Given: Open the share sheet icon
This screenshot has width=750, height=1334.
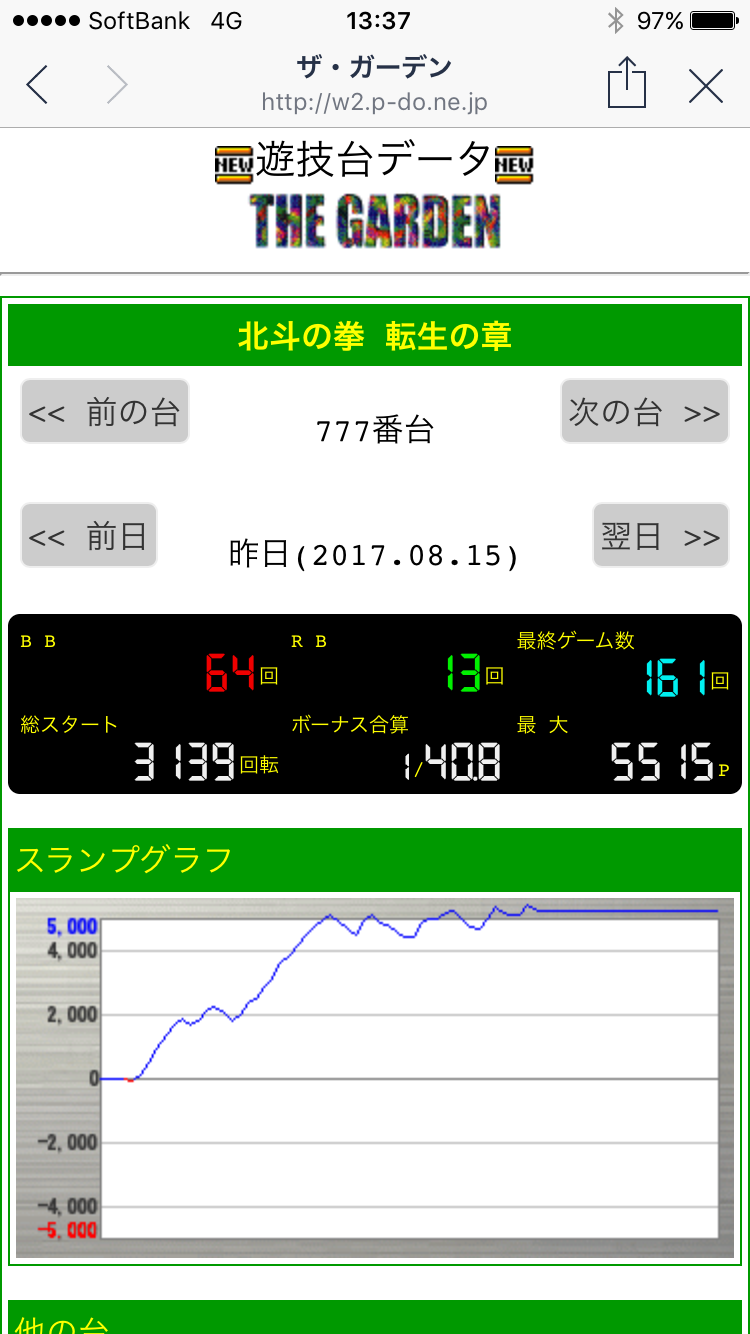Looking at the screenshot, I should click(627, 82).
